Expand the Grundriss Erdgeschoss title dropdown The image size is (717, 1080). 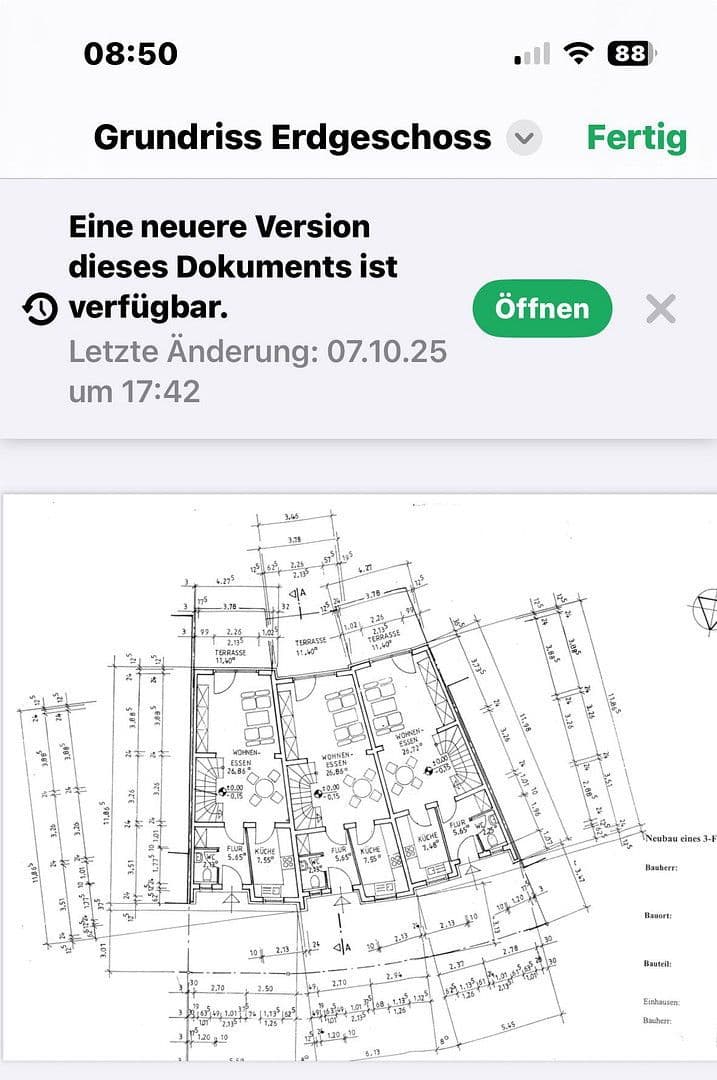click(x=524, y=138)
